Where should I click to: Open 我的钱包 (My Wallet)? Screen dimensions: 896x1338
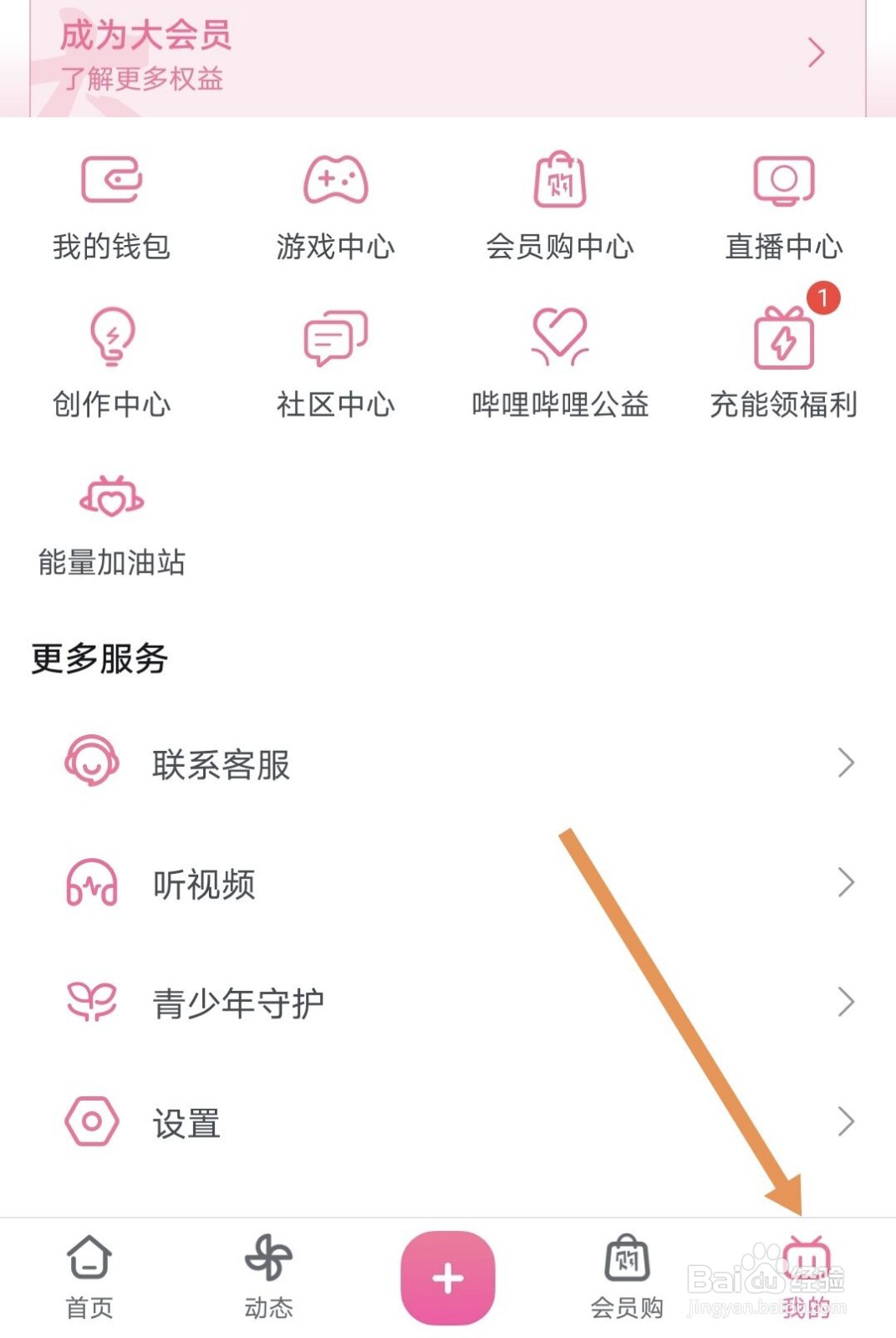112,205
